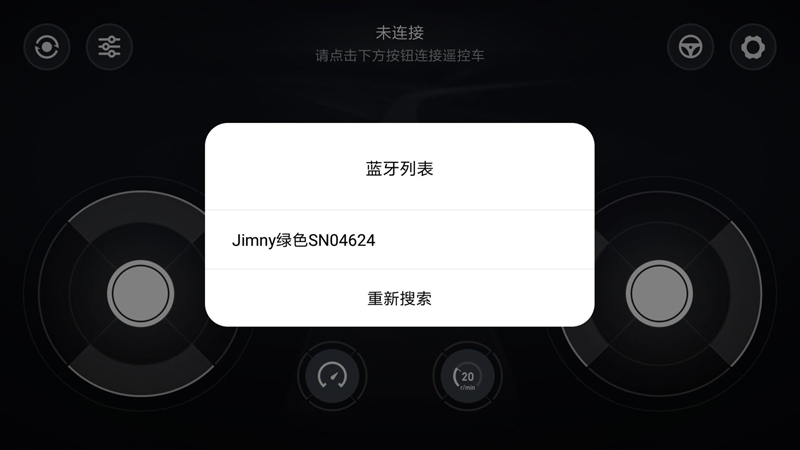Tap the circular refresh icon
The width and height of the screenshot is (800, 450).
click(x=47, y=47)
